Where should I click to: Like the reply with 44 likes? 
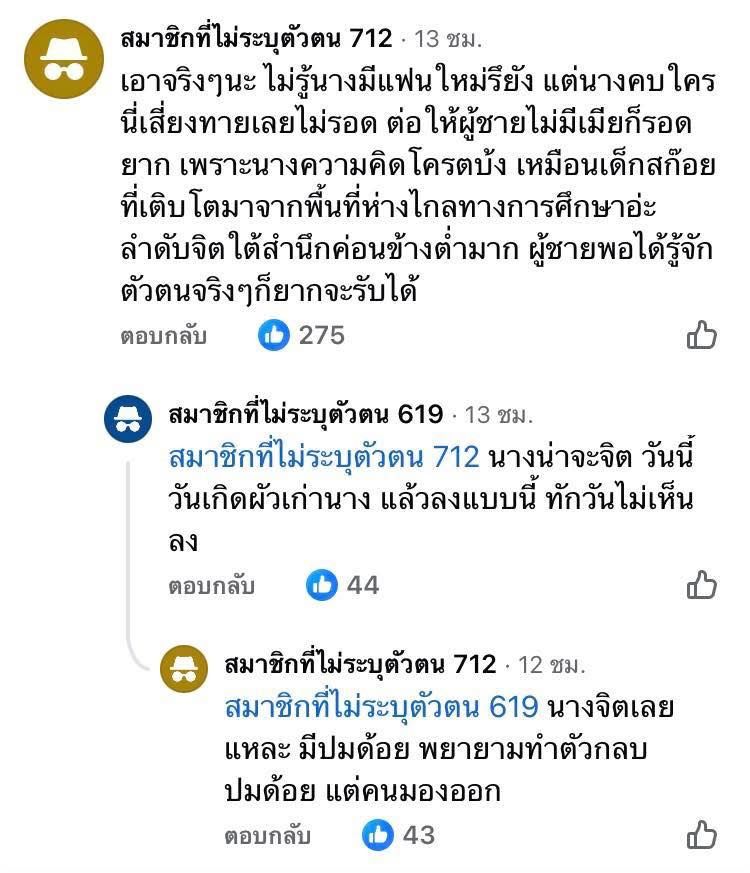pyautogui.click(x=702, y=585)
